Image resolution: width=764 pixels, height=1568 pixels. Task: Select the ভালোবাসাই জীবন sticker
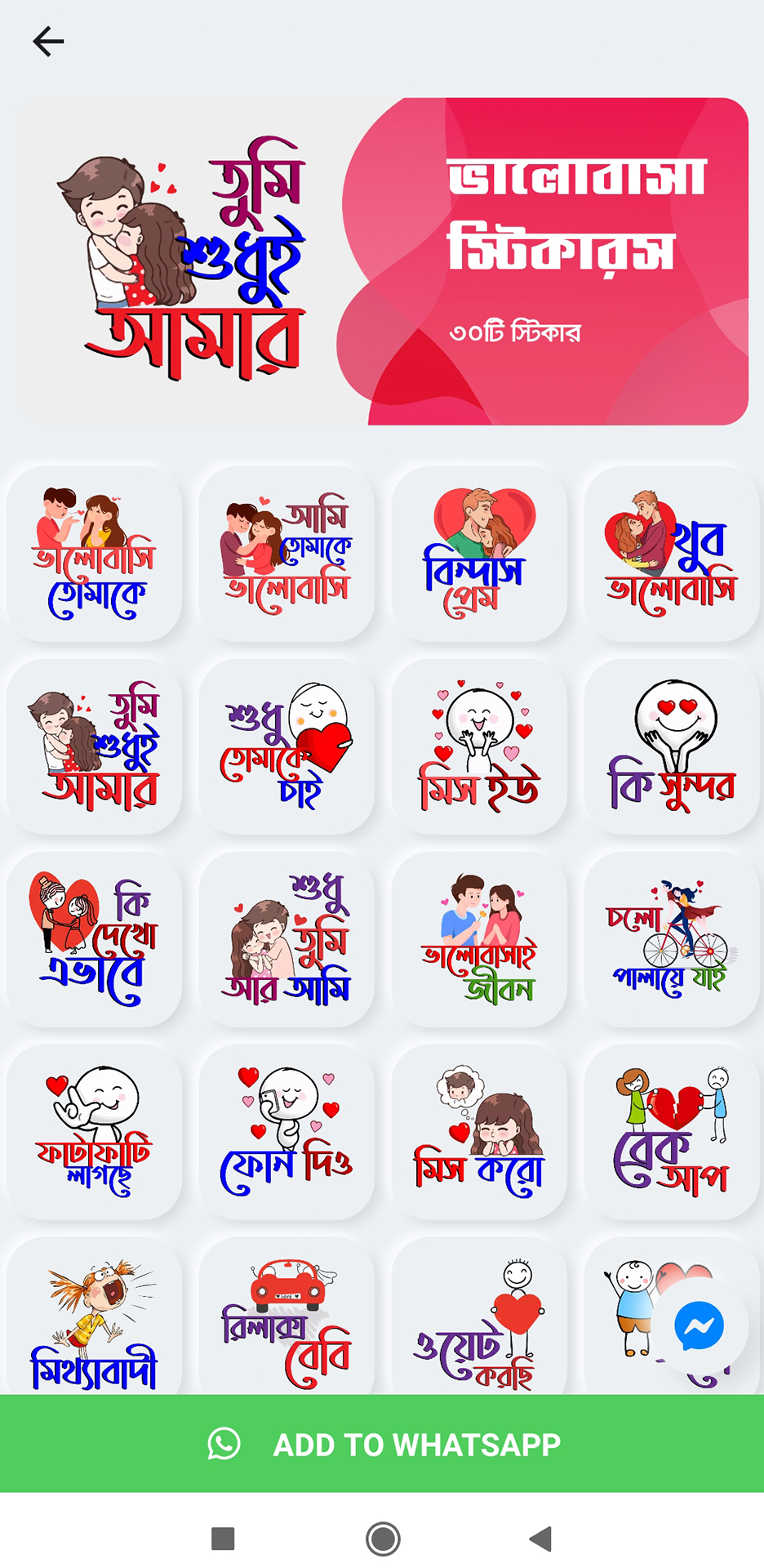pos(479,939)
